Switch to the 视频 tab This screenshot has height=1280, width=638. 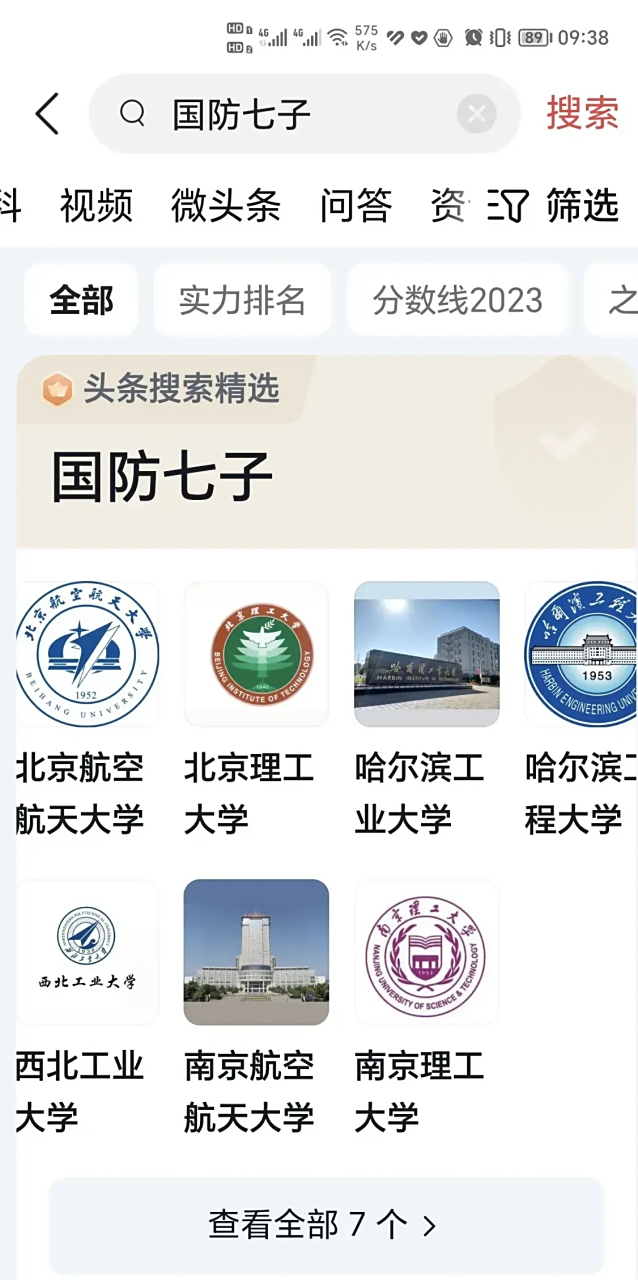pos(96,206)
